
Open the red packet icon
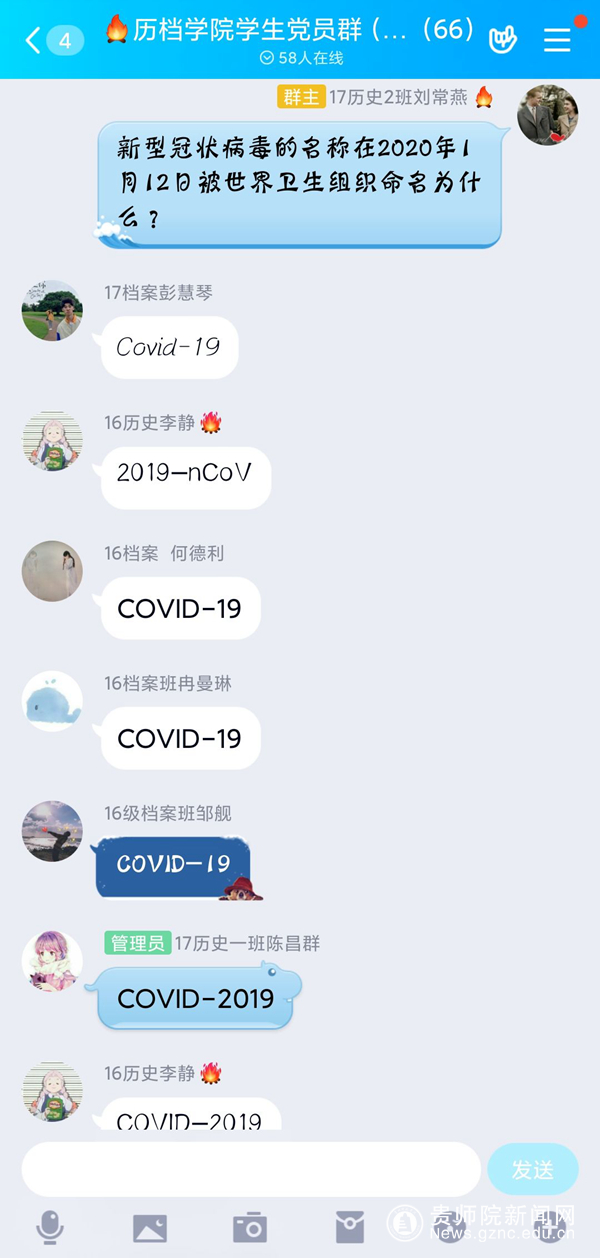[349, 1227]
